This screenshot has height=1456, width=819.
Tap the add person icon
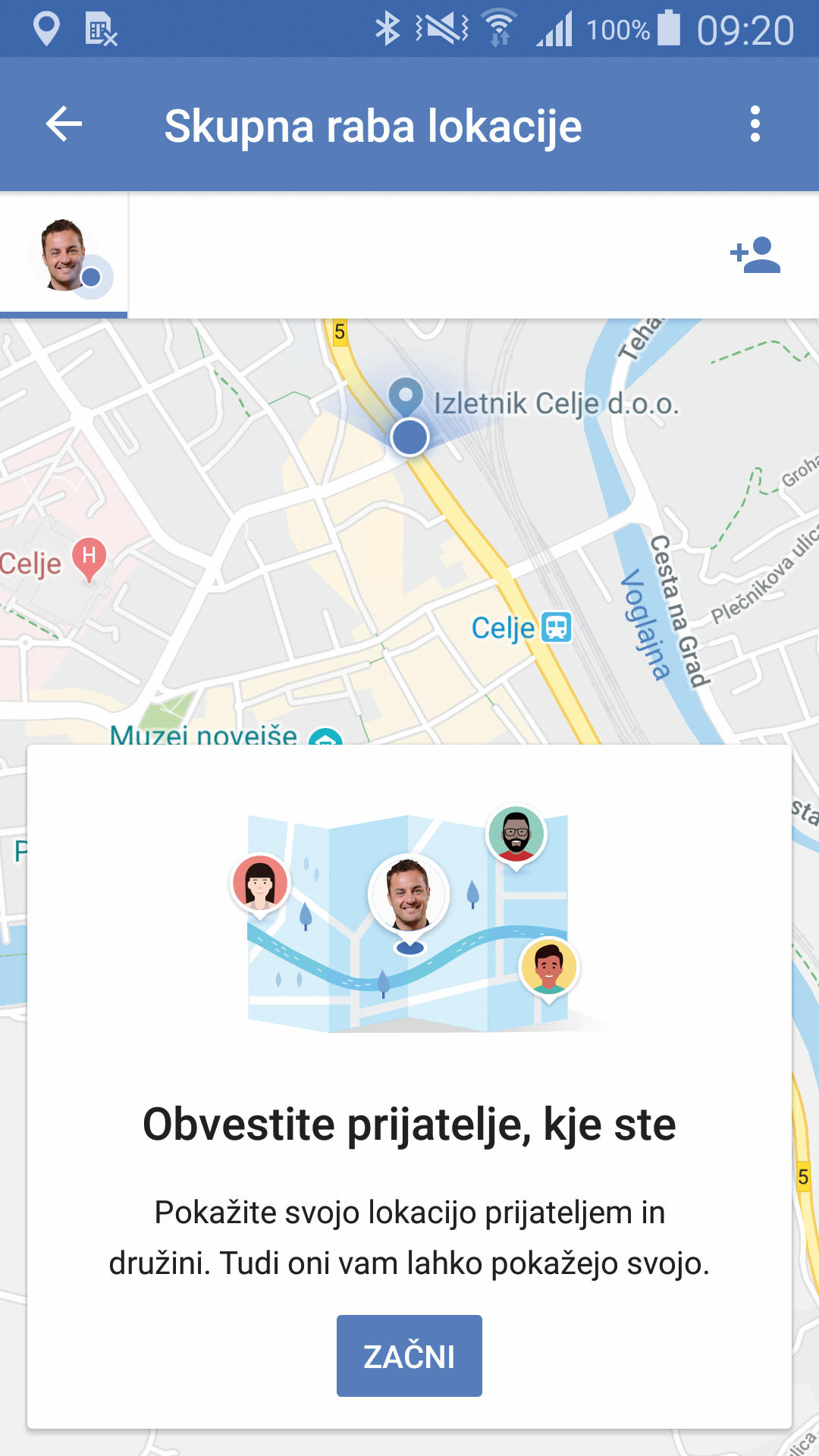pos(755,256)
